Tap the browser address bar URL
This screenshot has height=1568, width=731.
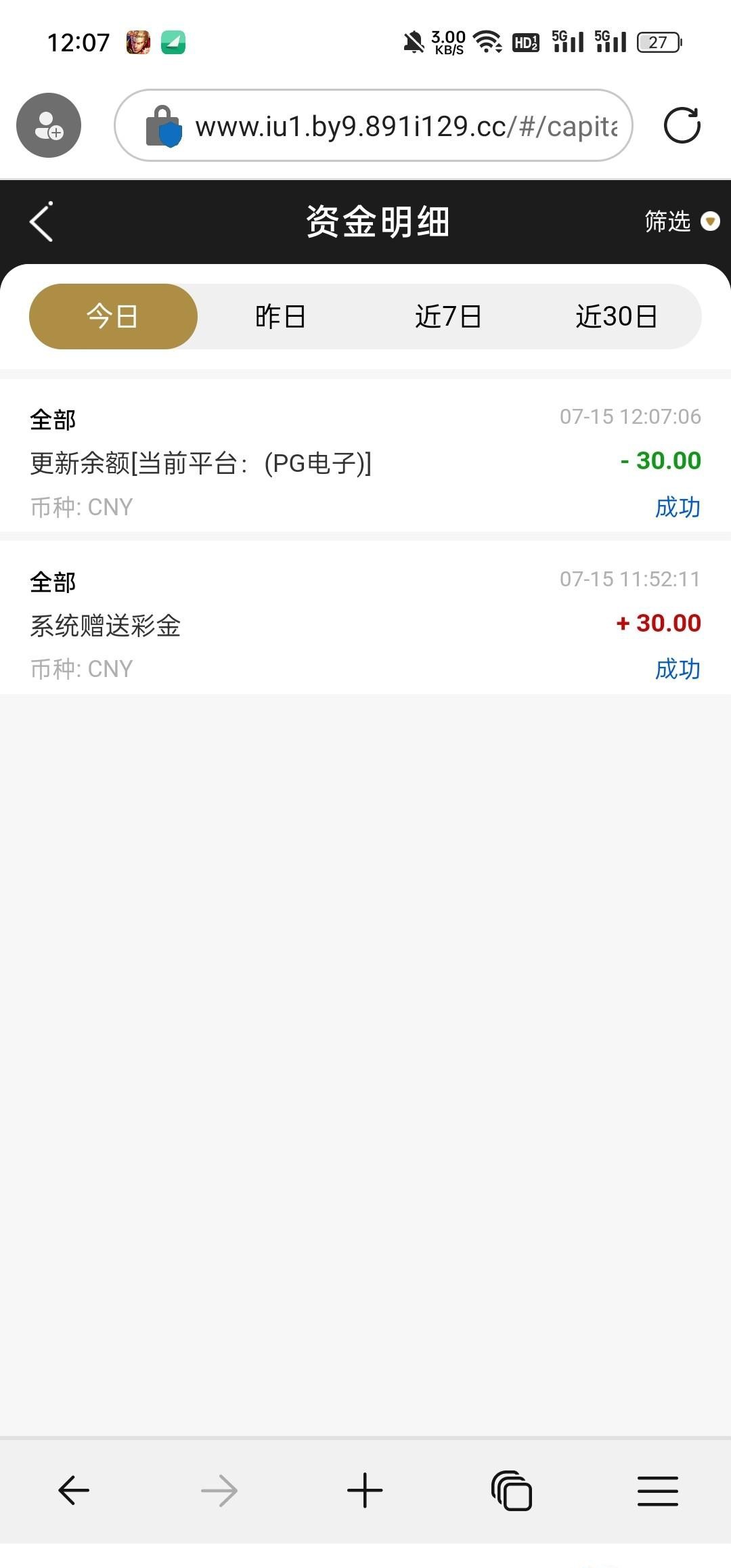pyautogui.click(x=405, y=126)
